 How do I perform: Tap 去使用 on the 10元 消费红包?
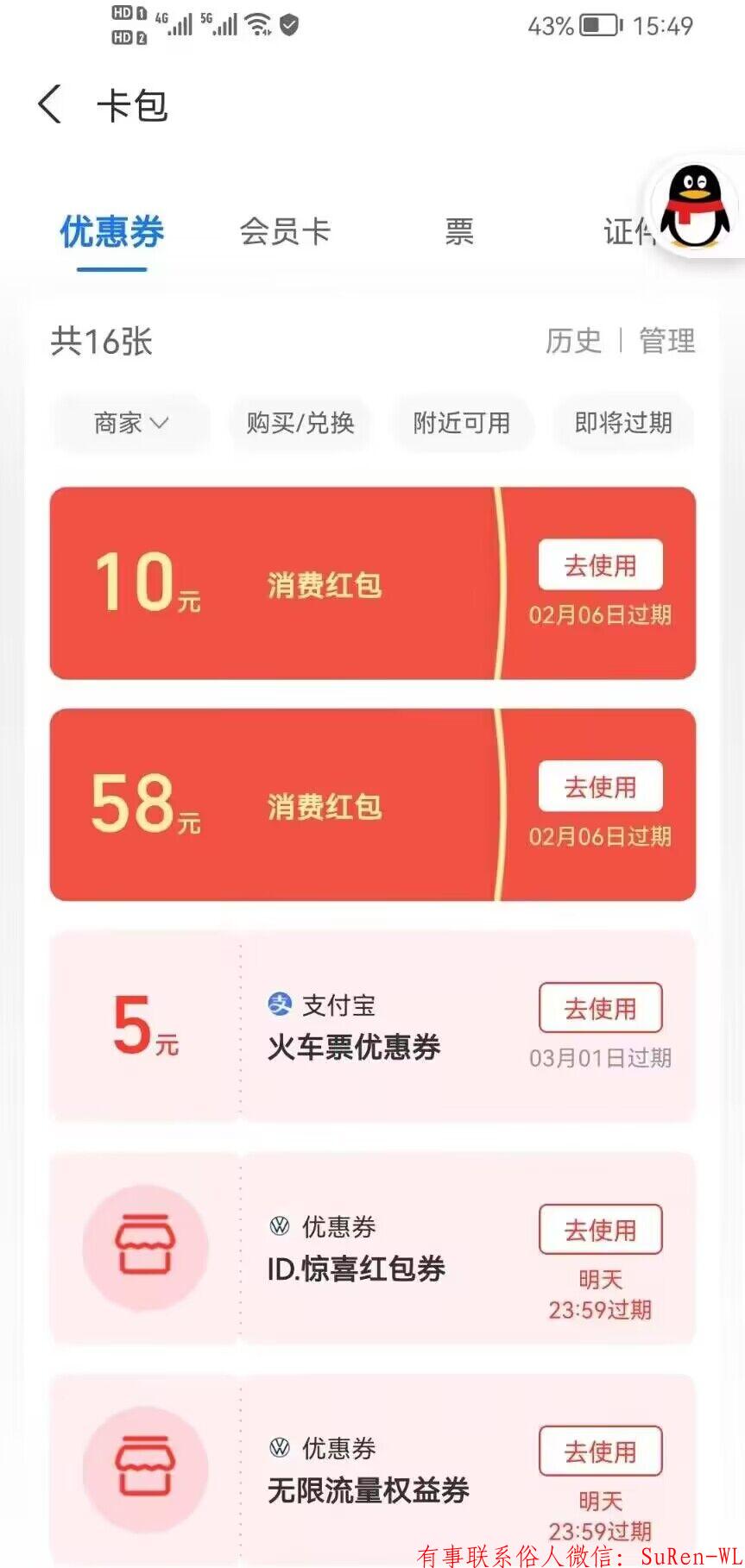pyautogui.click(x=600, y=565)
